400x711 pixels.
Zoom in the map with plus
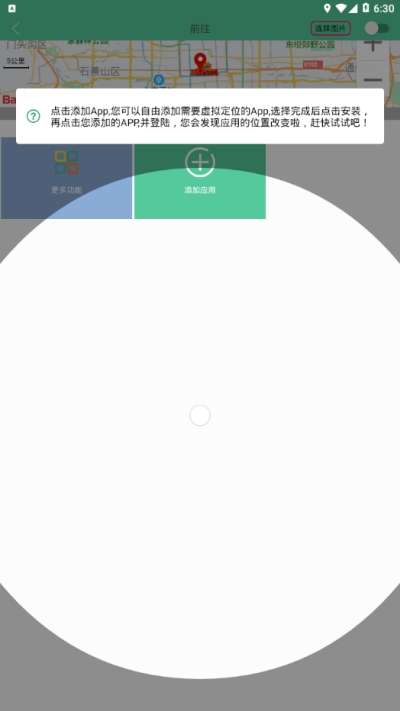373,45
